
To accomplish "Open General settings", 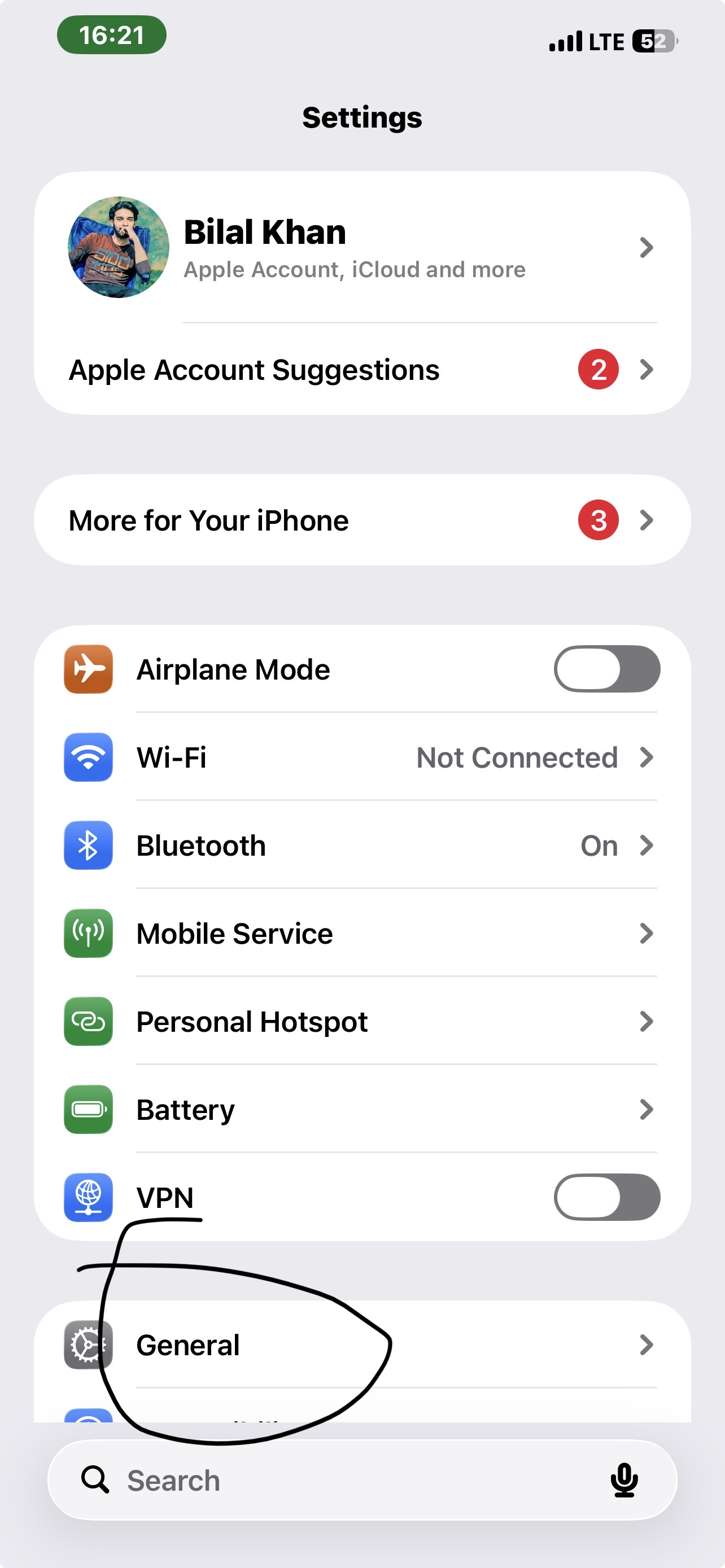I will pos(362,1344).
